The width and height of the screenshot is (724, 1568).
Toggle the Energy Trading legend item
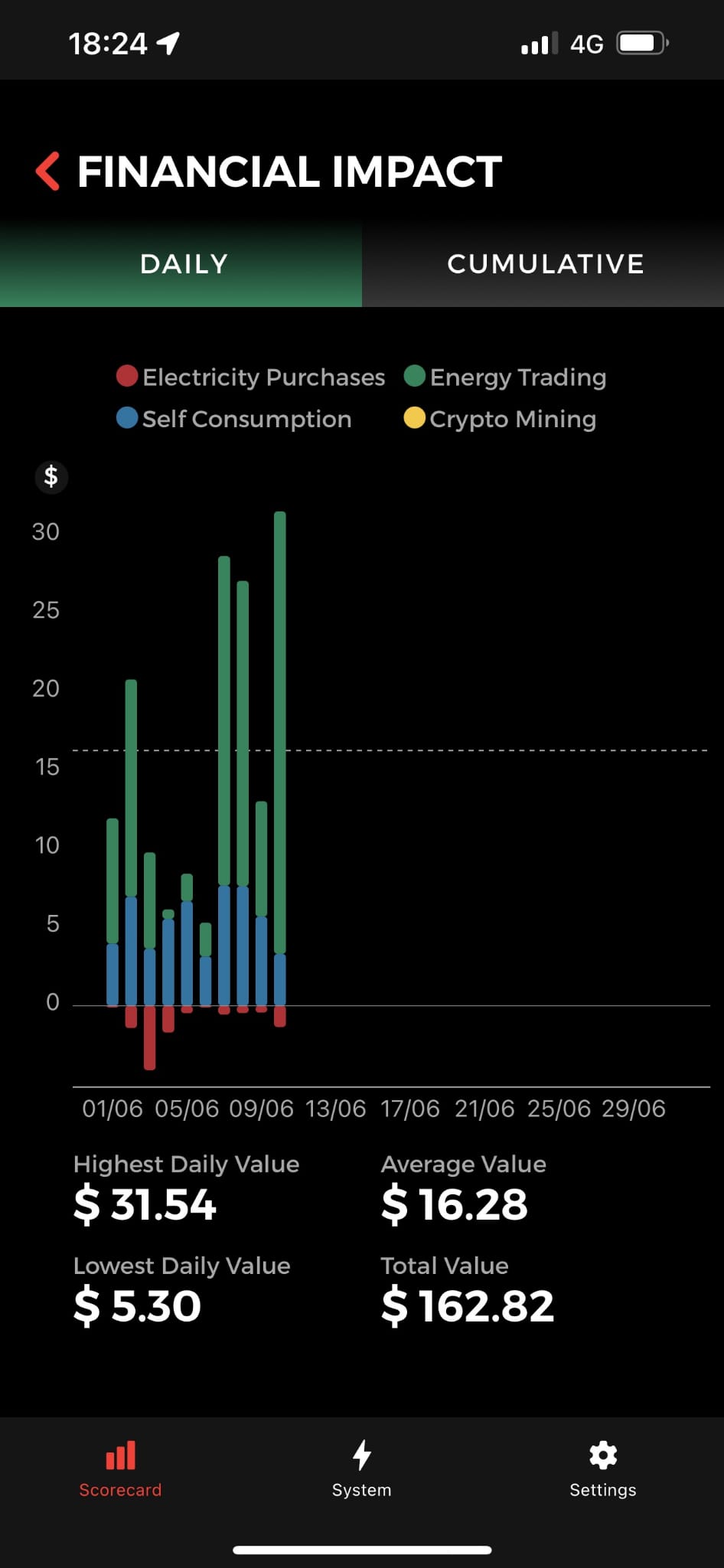505,377
